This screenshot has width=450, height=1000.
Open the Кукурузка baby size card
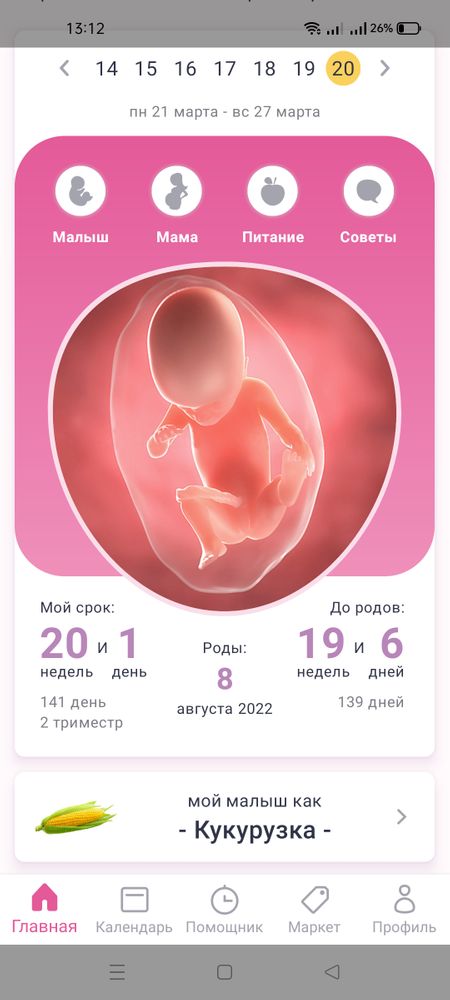(x=224, y=817)
